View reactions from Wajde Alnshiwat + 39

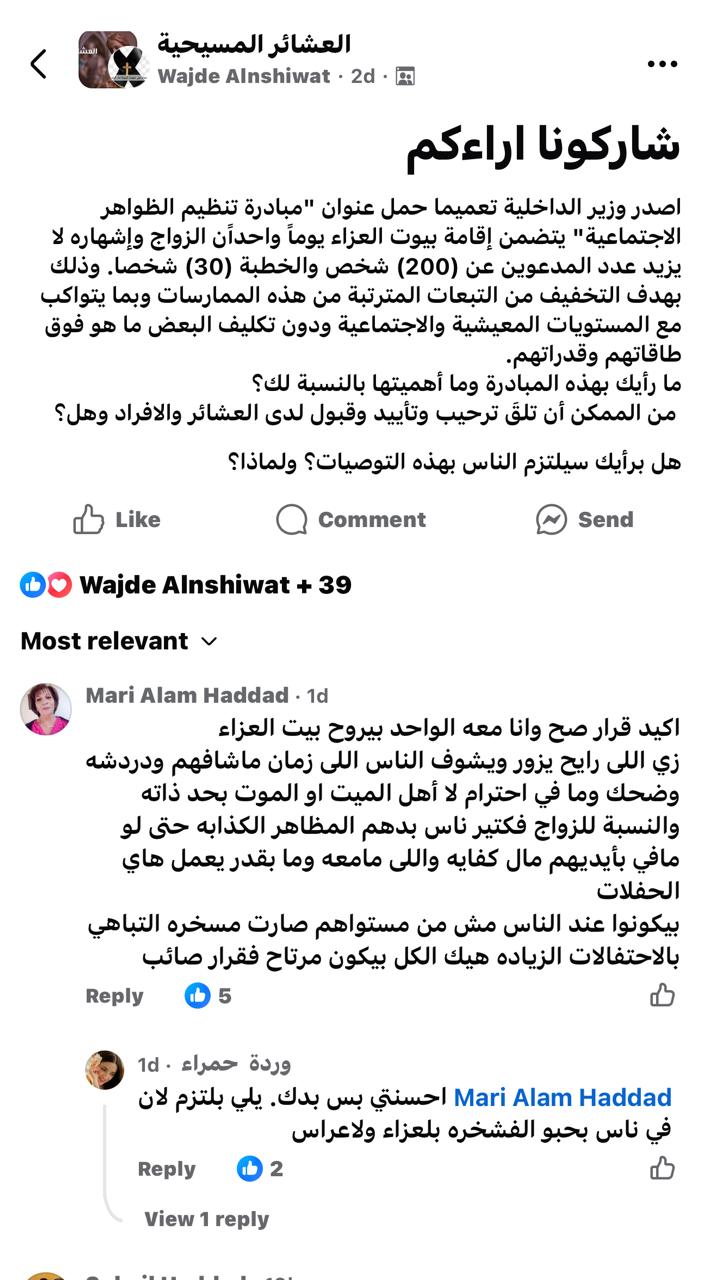pyautogui.click(x=186, y=585)
